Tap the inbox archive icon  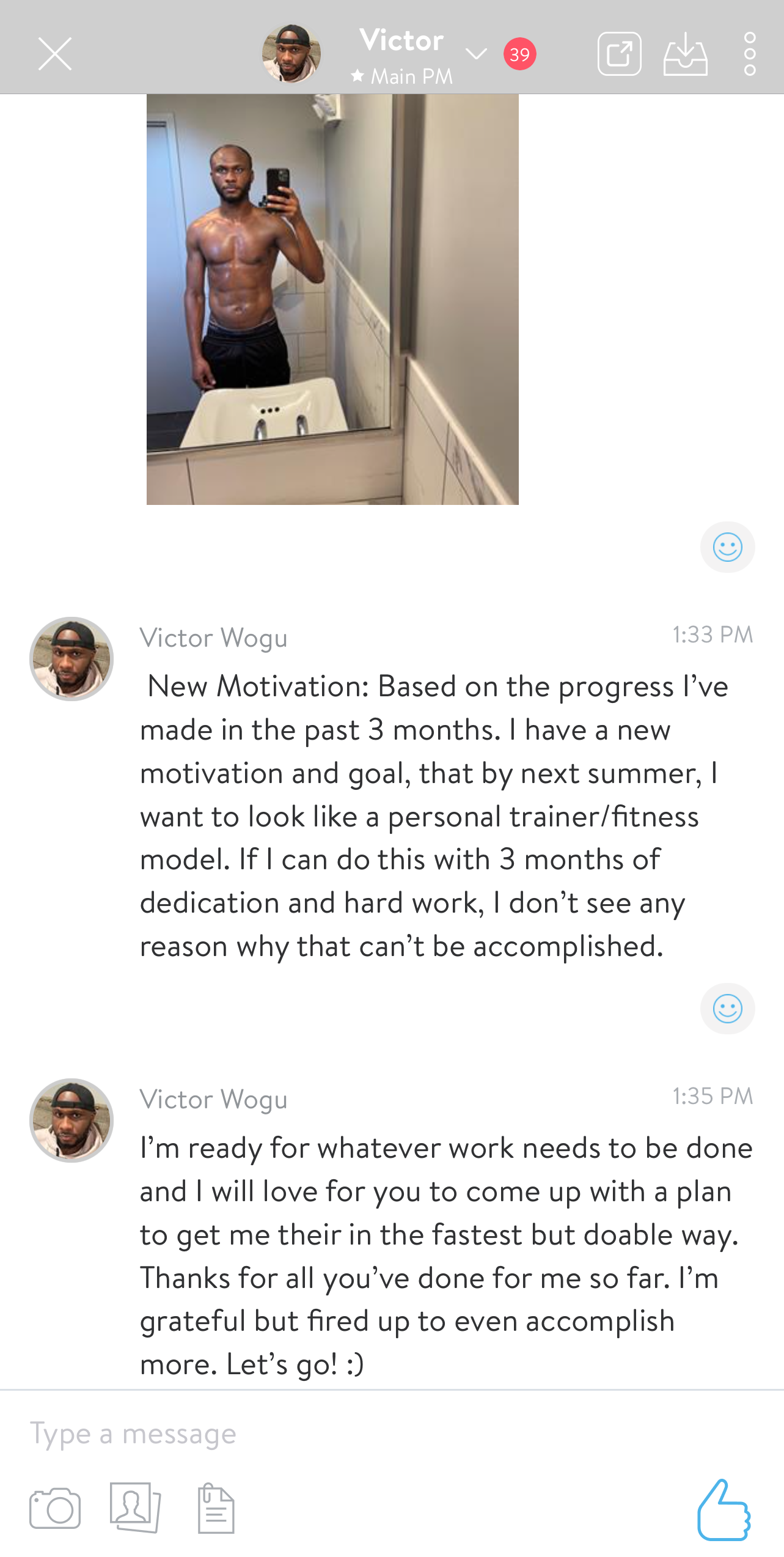[x=685, y=54]
